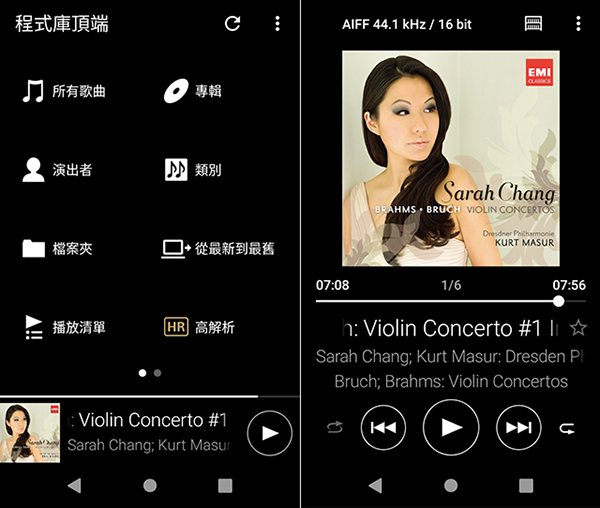Viewport: 600px width, 508px height.
Task: Select 從最新到最舊 sorting view
Action: click(x=219, y=248)
